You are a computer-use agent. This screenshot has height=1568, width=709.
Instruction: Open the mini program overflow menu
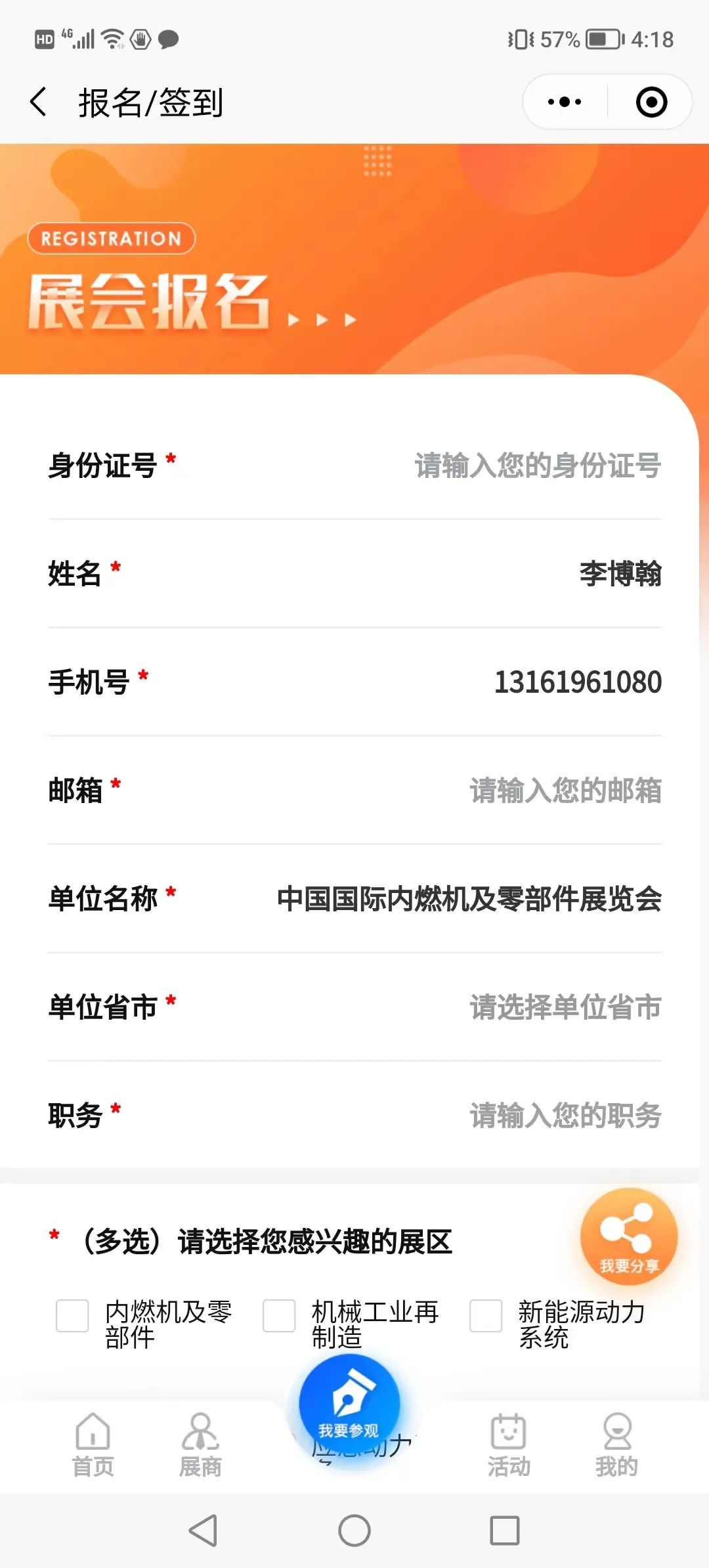click(565, 102)
